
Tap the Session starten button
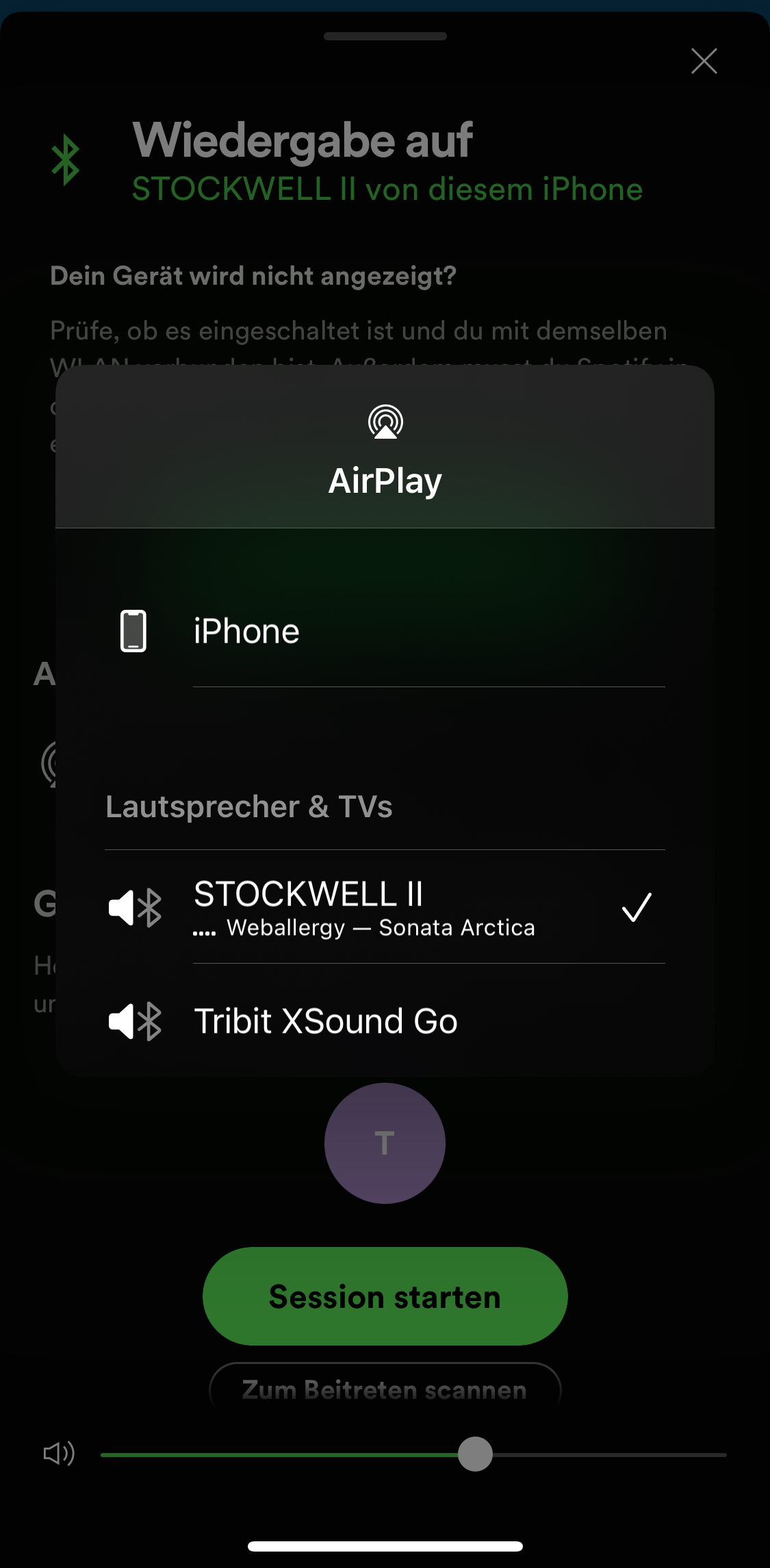(385, 1296)
